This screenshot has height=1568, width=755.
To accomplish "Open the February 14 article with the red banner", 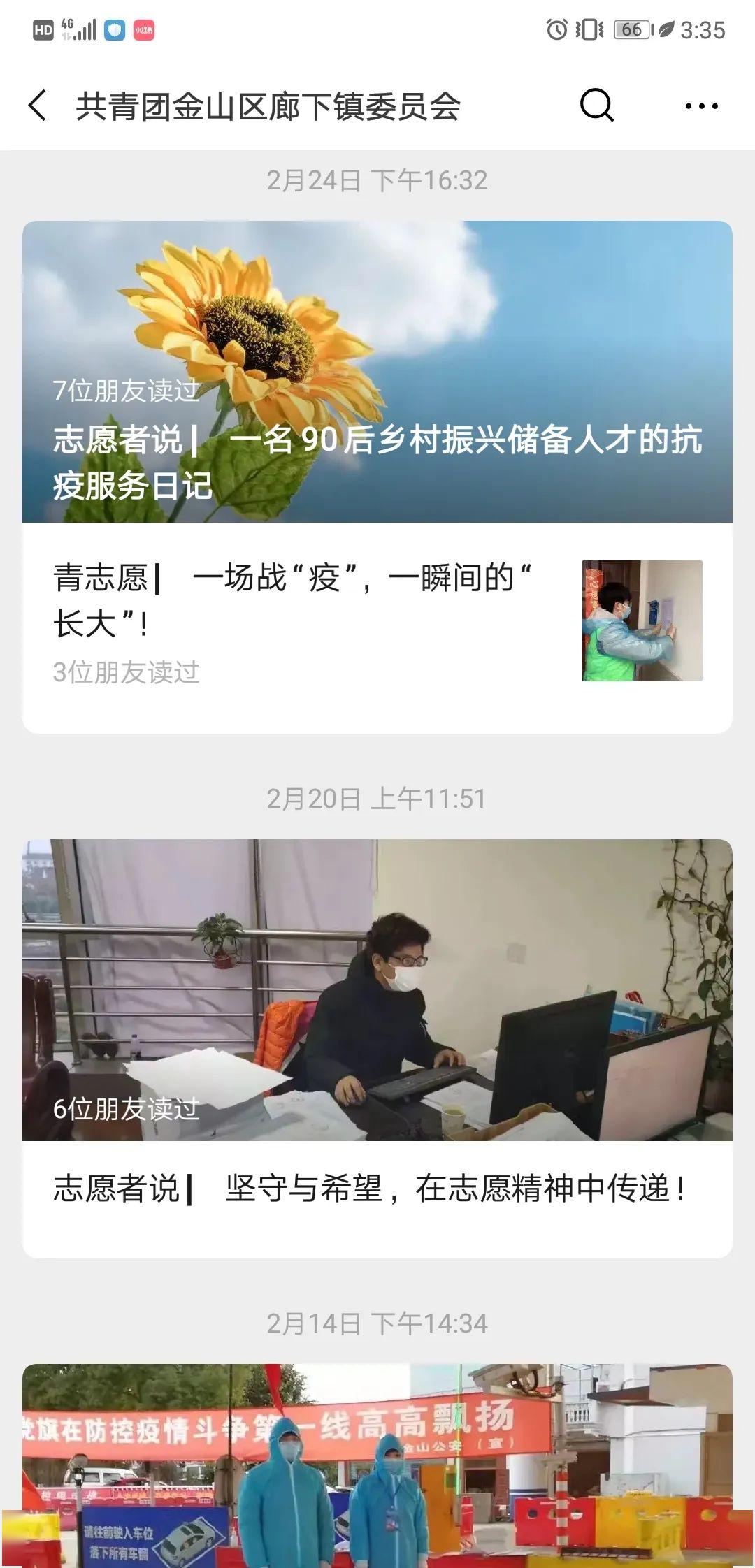I will click(x=377, y=1465).
